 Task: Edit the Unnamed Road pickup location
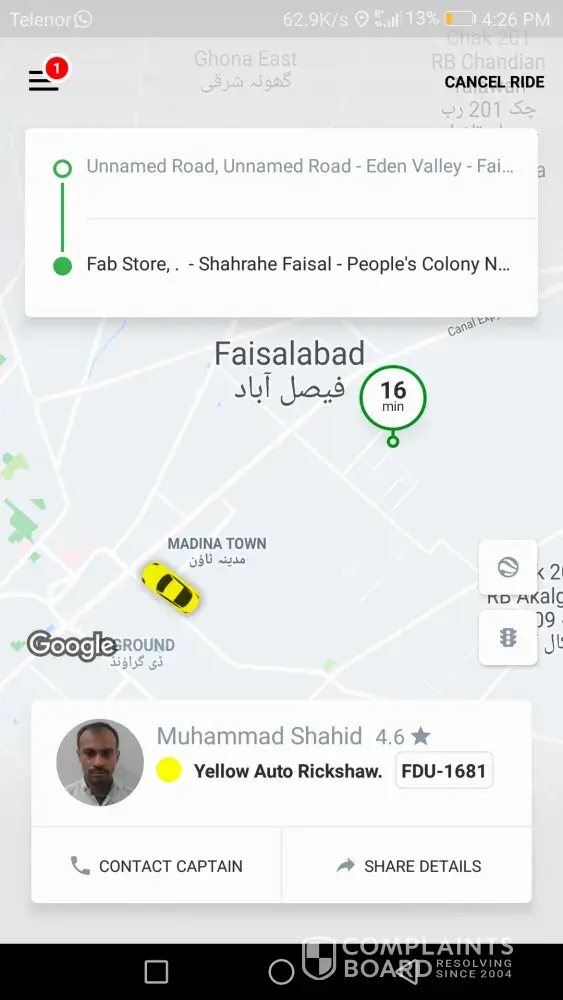(300, 166)
